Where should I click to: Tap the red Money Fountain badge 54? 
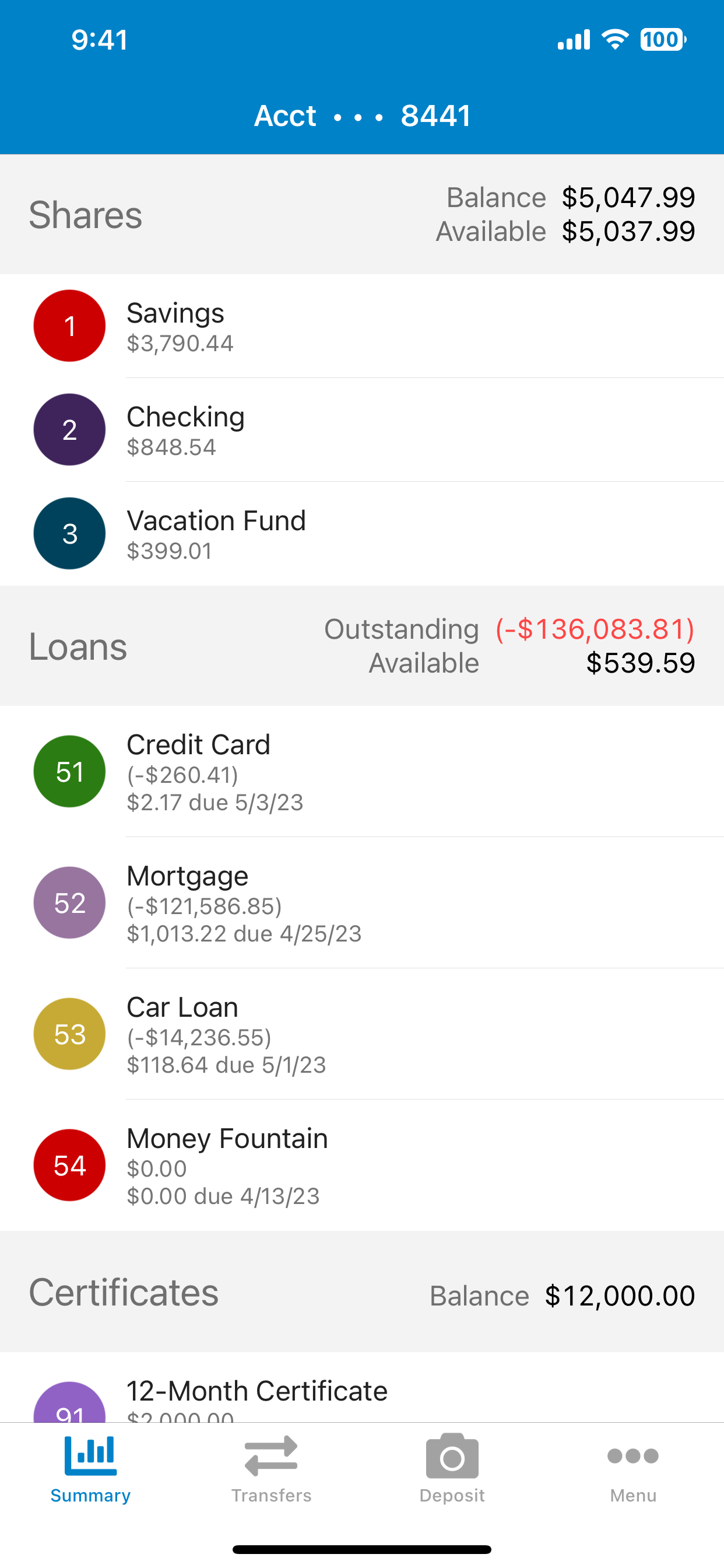pos(69,1165)
